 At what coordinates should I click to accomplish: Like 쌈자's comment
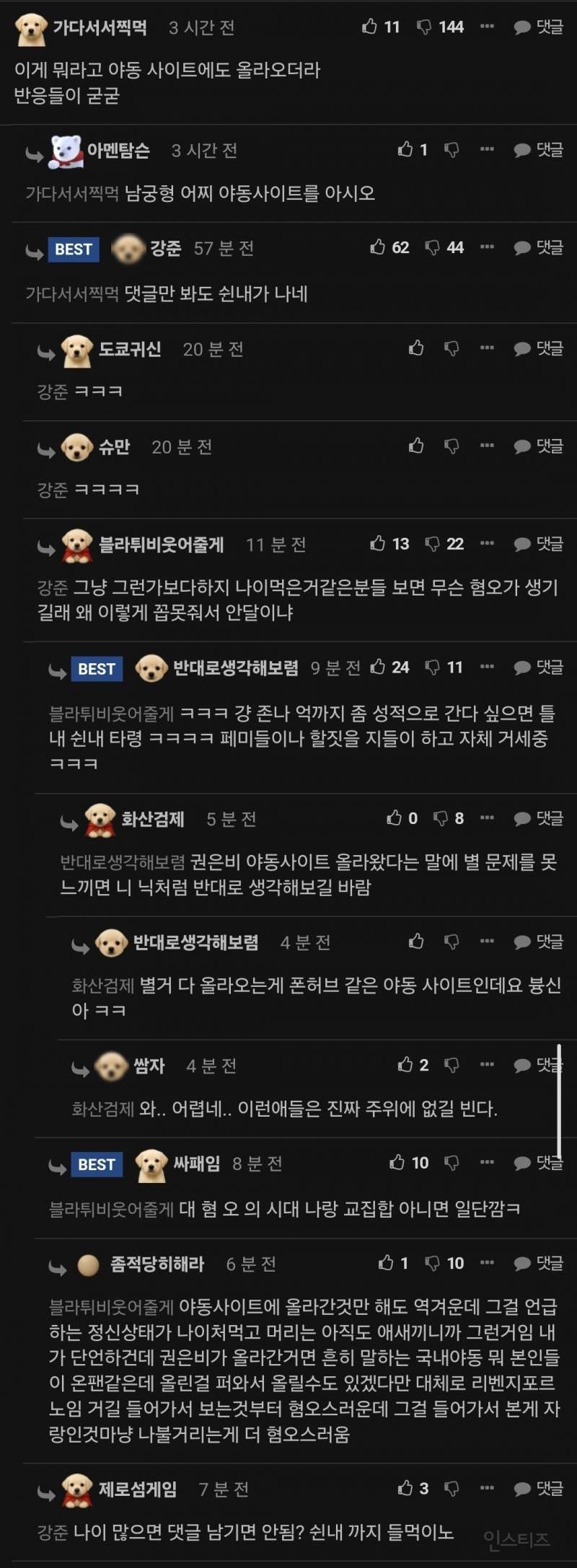(x=405, y=1064)
